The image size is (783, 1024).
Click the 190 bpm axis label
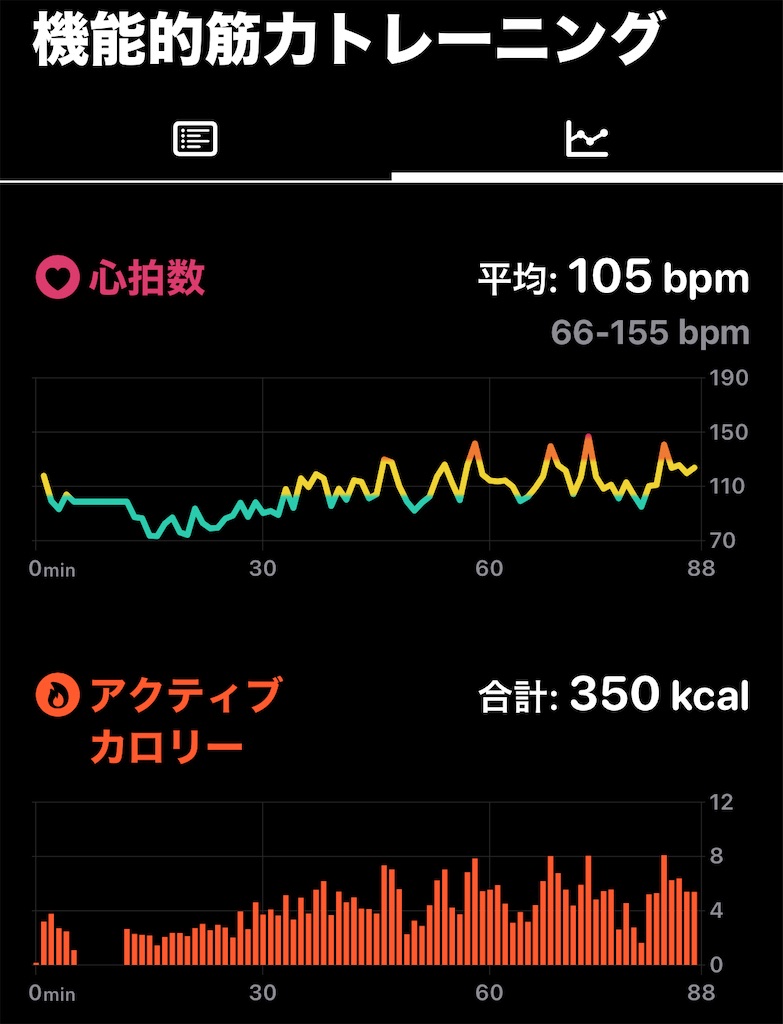731,378
